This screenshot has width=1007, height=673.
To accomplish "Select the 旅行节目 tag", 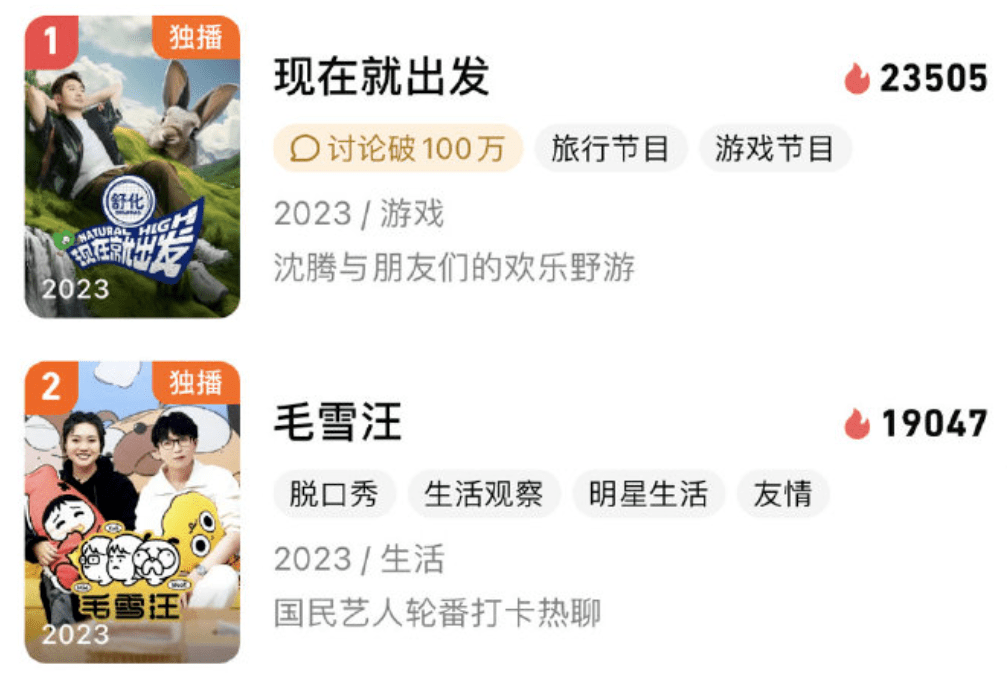I will click(x=611, y=149).
